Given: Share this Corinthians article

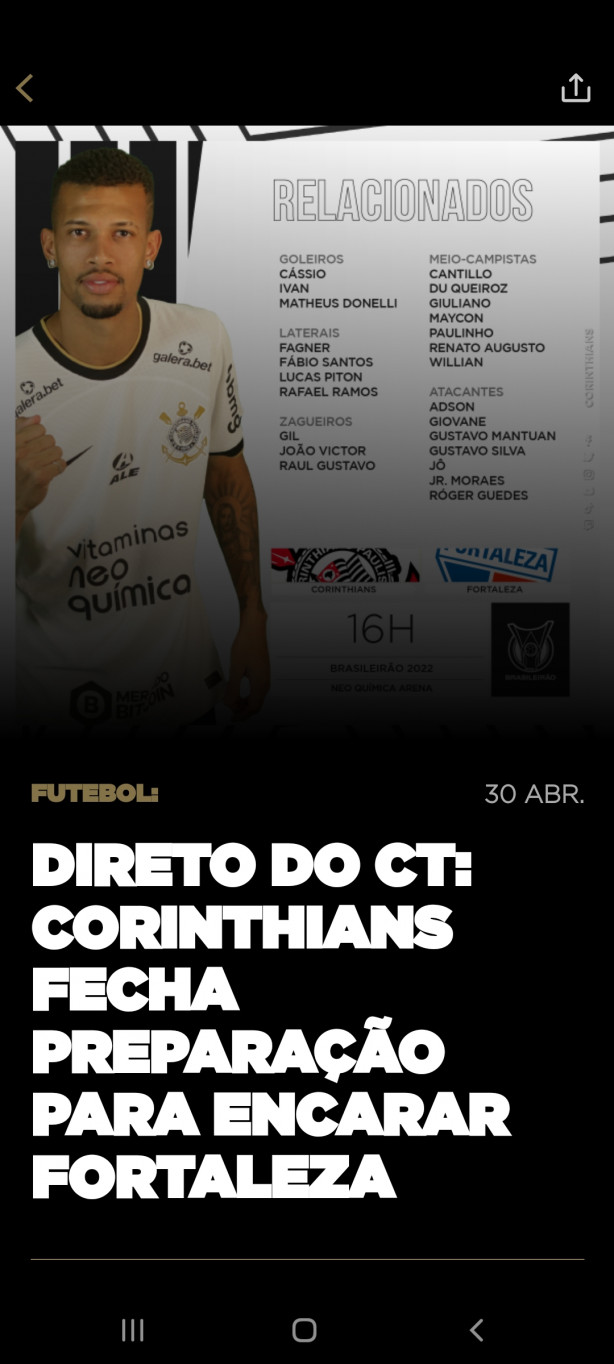Looking at the screenshot, I should point(576,88).
